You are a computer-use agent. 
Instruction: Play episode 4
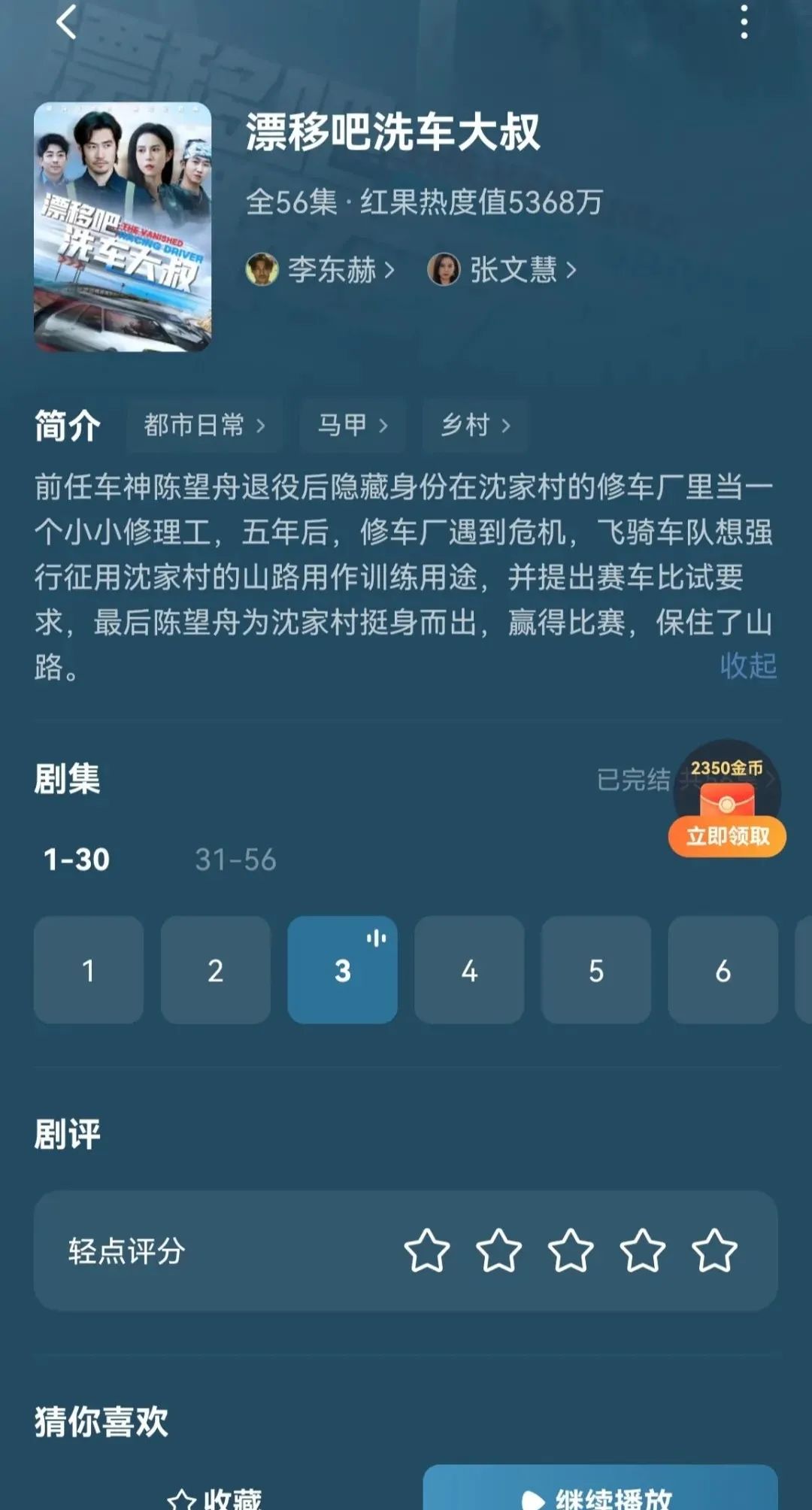point(469,970)
